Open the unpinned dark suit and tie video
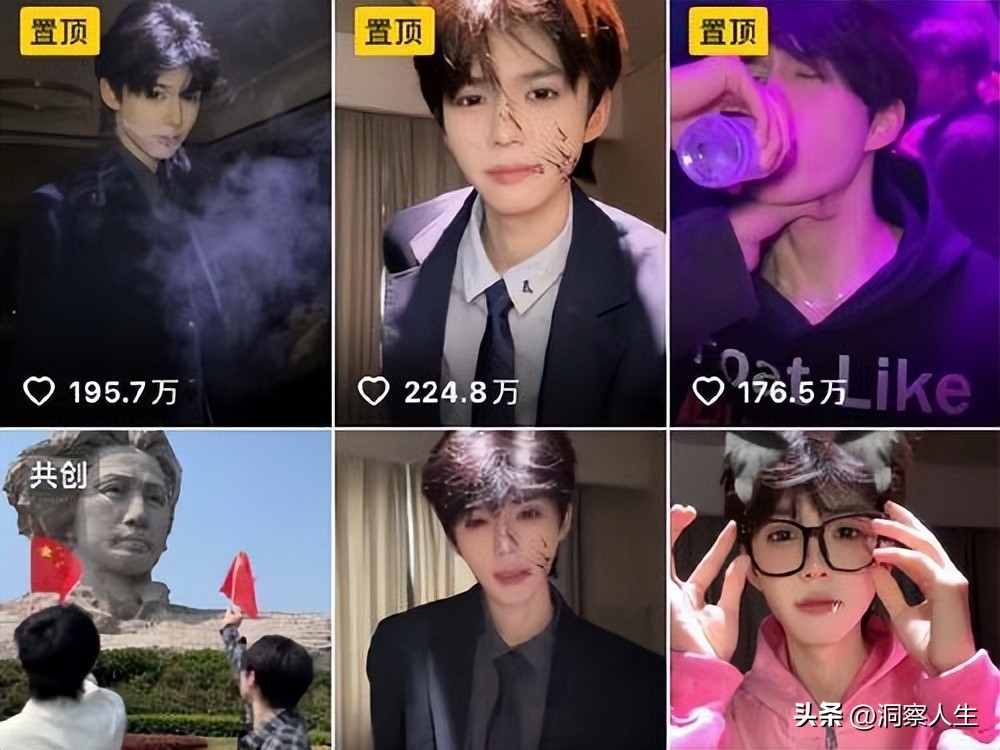Viewport: 1000px width, 750px height. (500, 590)
